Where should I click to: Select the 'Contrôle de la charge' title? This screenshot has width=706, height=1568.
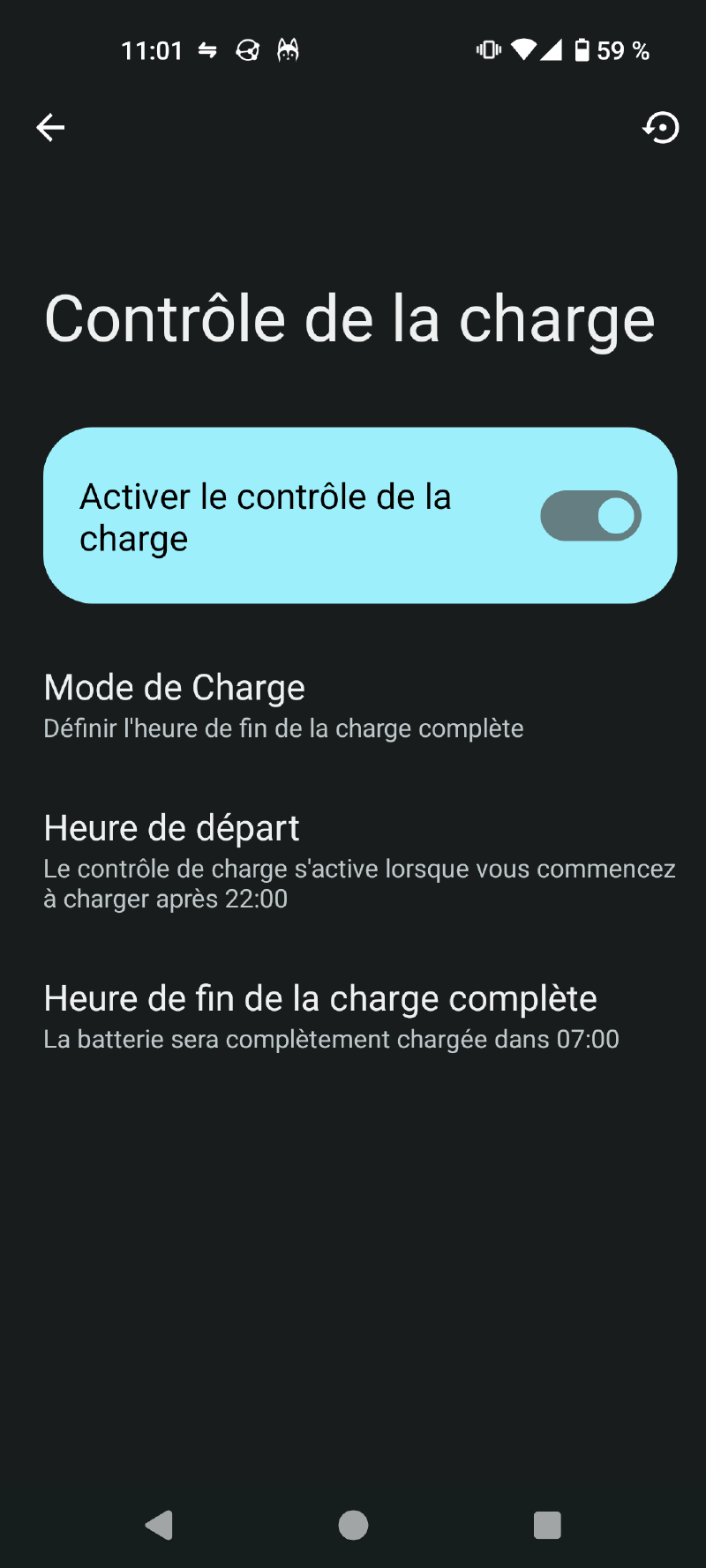[350, 319]
